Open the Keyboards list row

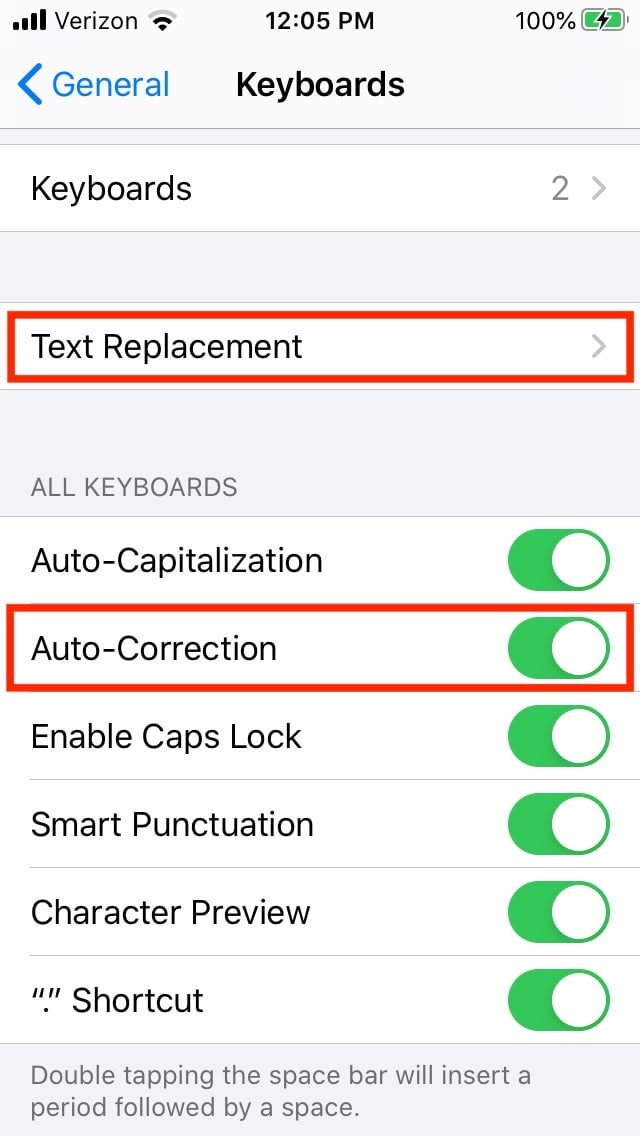[x=320, y=188]
